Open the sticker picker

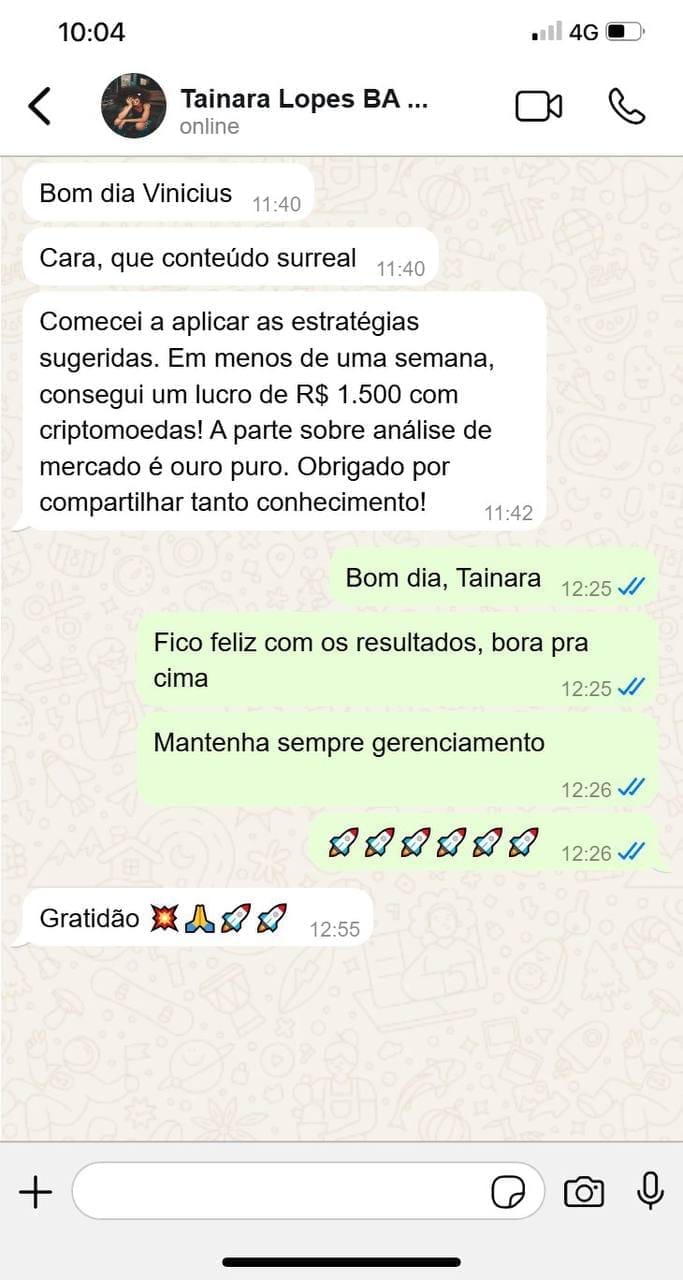[x=509, y=1191]
